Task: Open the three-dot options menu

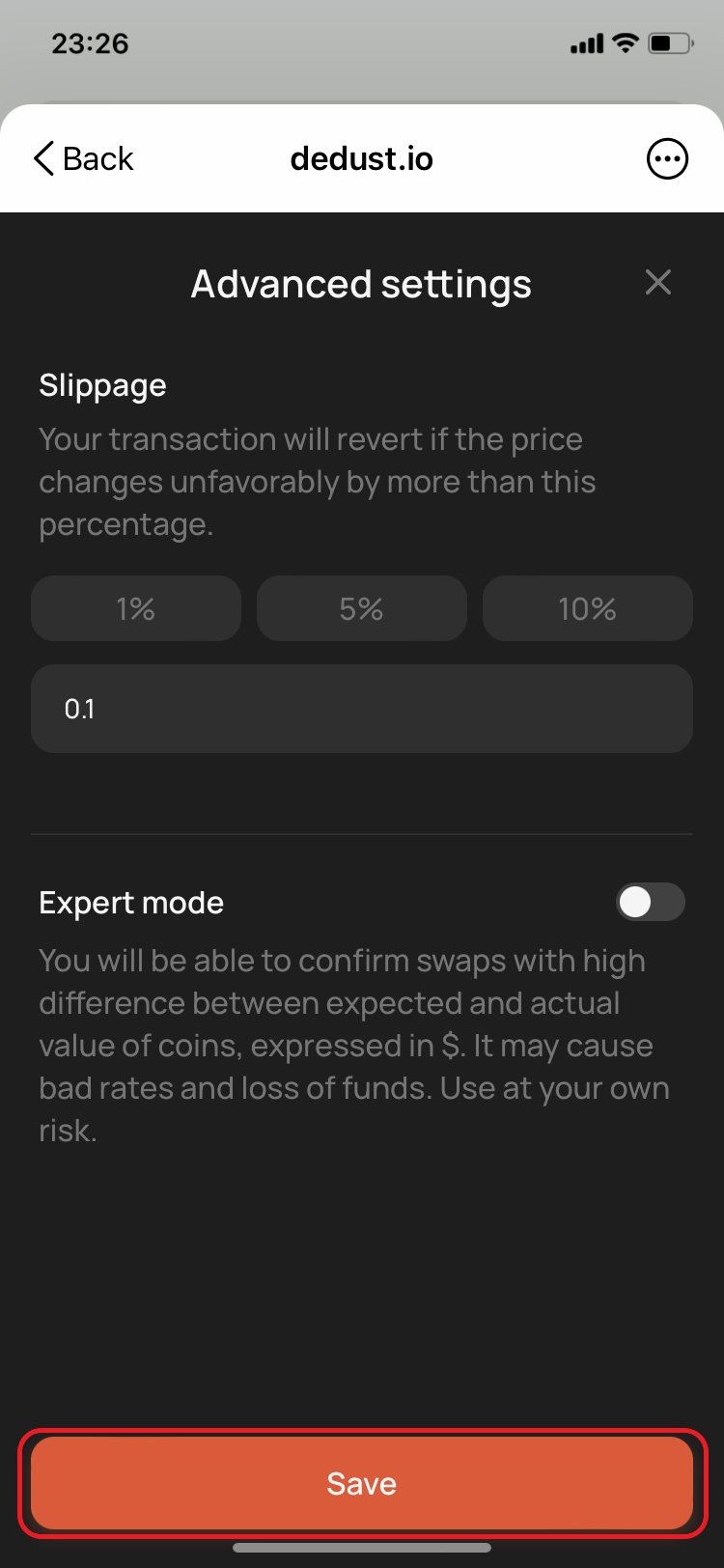Action: (x=667, y=159)
